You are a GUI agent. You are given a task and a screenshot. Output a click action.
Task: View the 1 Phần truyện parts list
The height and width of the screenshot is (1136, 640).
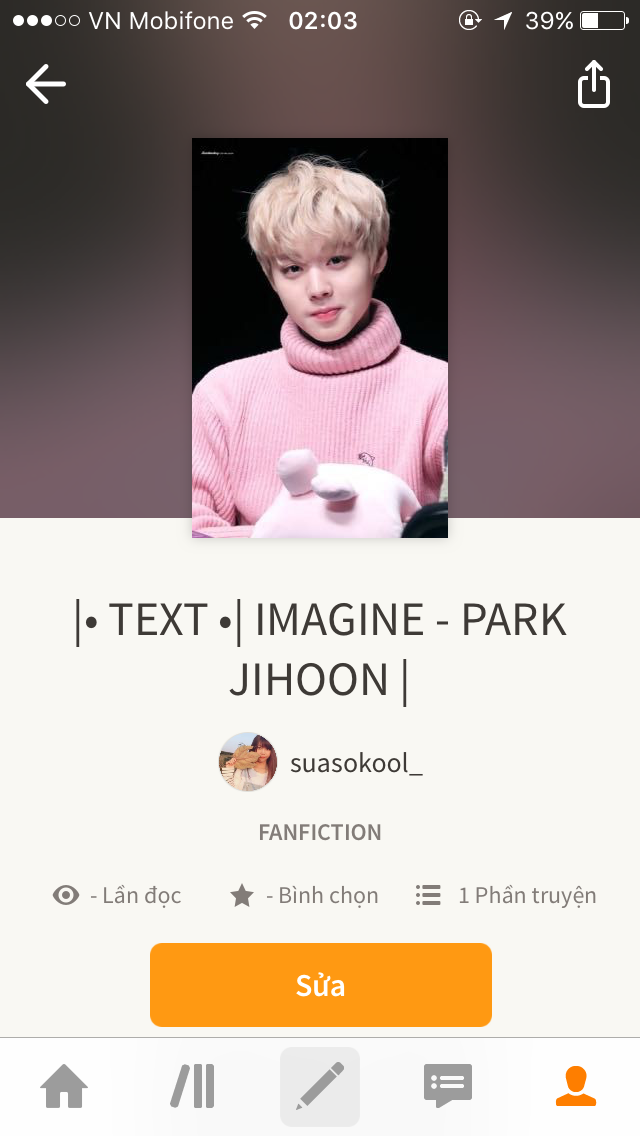[x=506, y=895]
